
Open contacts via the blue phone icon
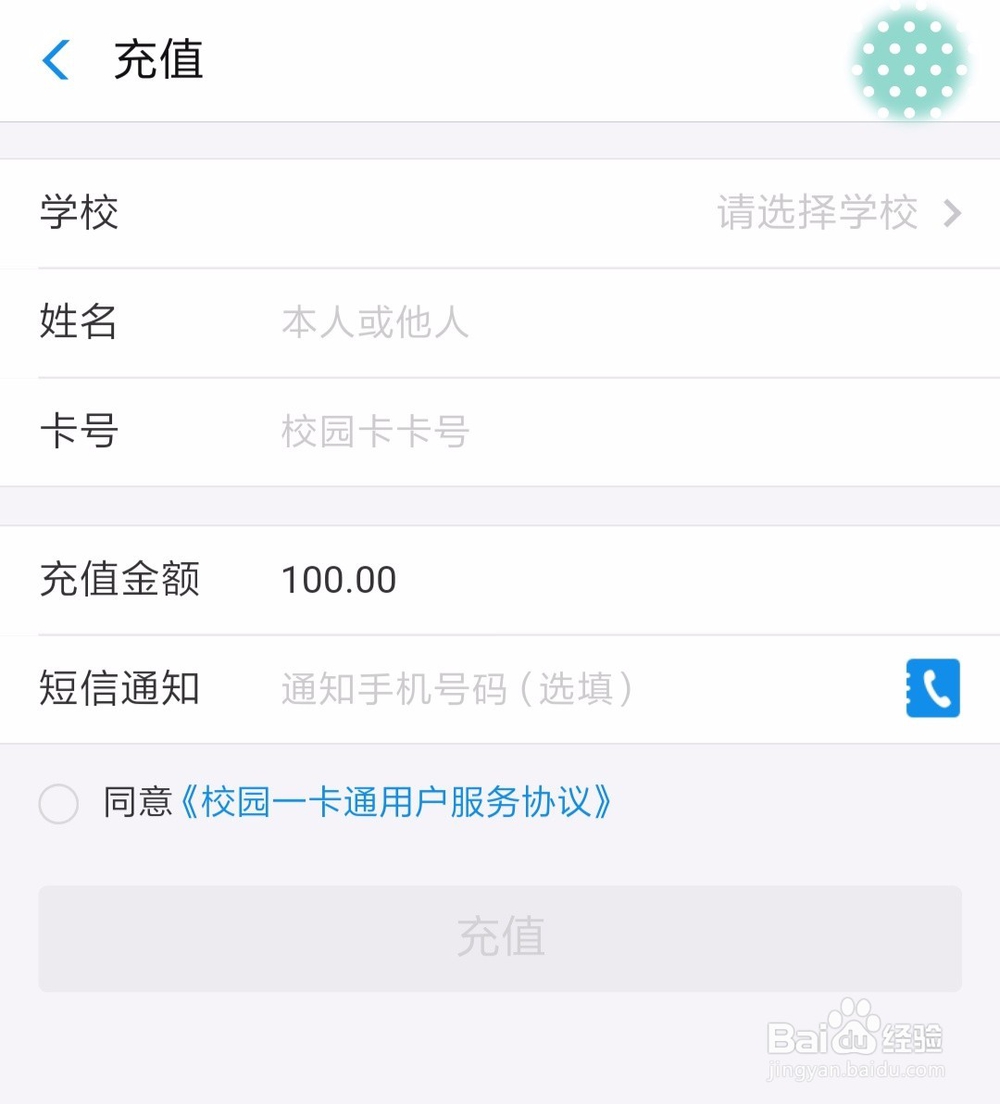coord(932,688)
